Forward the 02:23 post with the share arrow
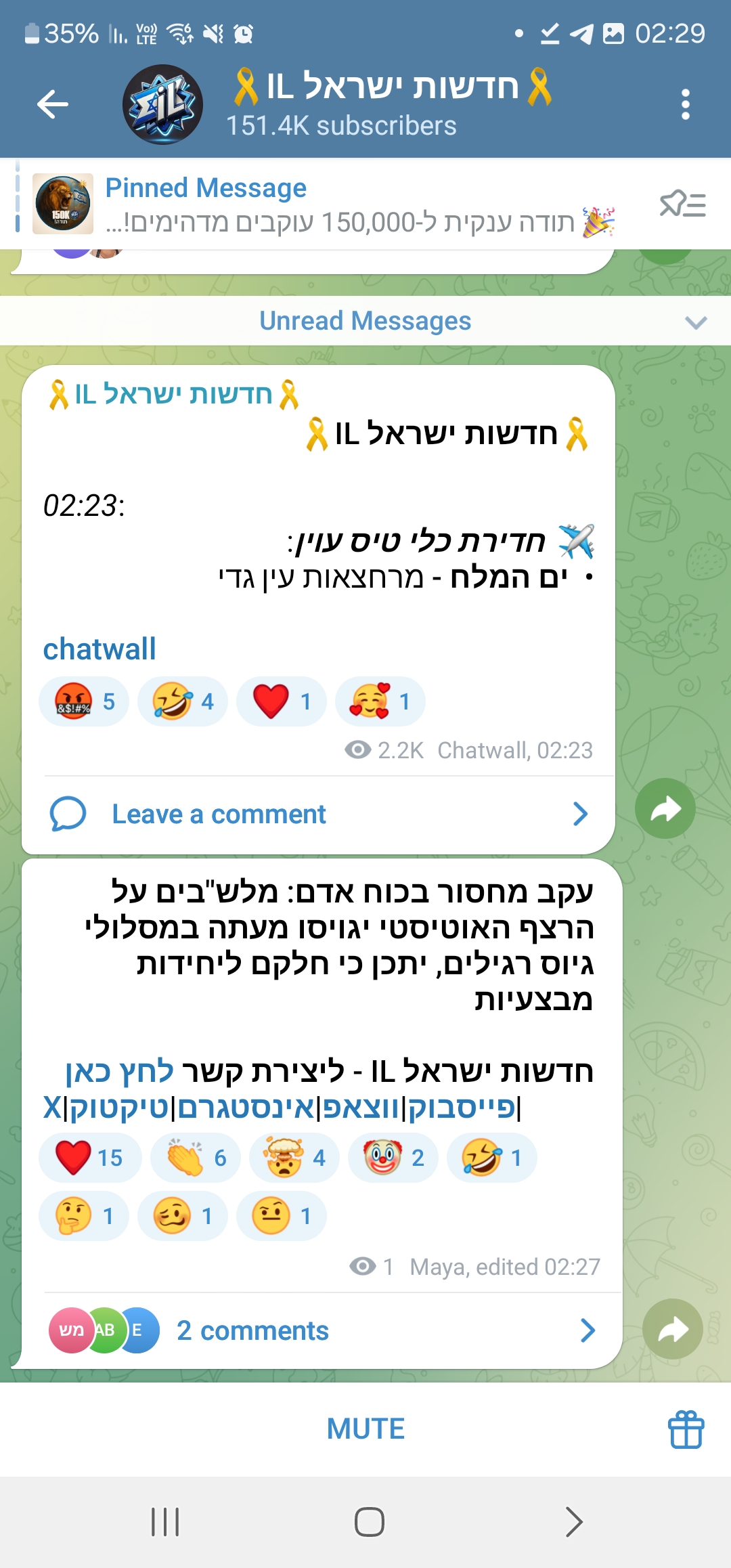The width and height of the screenshot is (731, 1568). tap(665, 808)
